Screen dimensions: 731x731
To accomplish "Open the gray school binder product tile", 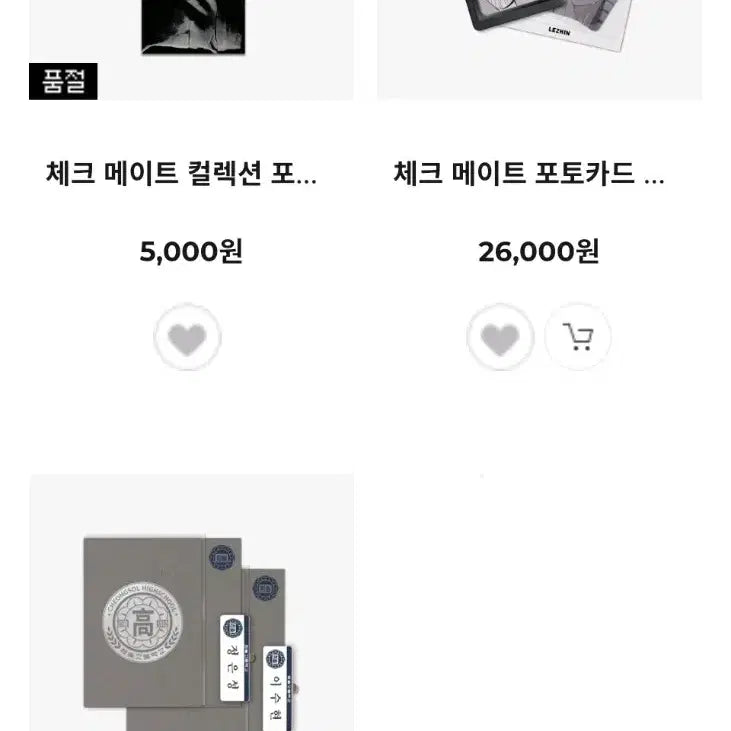I will click(191, 610).
